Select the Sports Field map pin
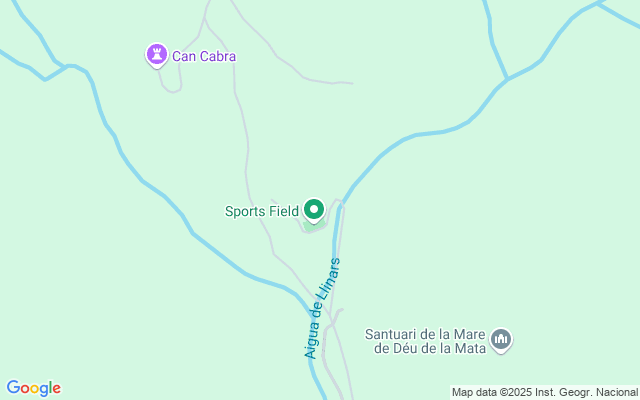Viewport: 640px width, 400px height. click(x=314, y=210)
